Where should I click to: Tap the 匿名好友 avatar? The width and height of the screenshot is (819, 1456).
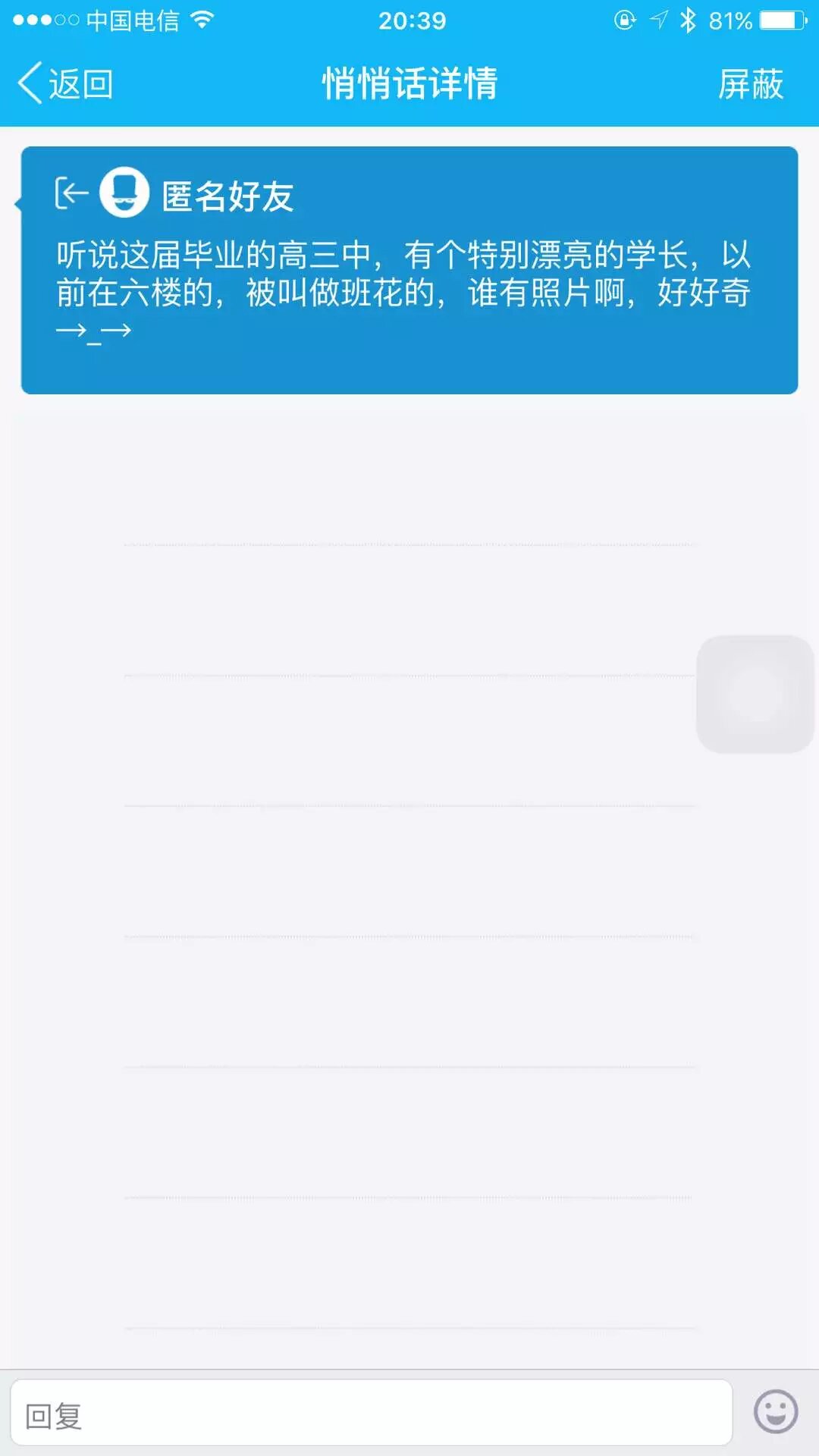click(x=124, y=193)
